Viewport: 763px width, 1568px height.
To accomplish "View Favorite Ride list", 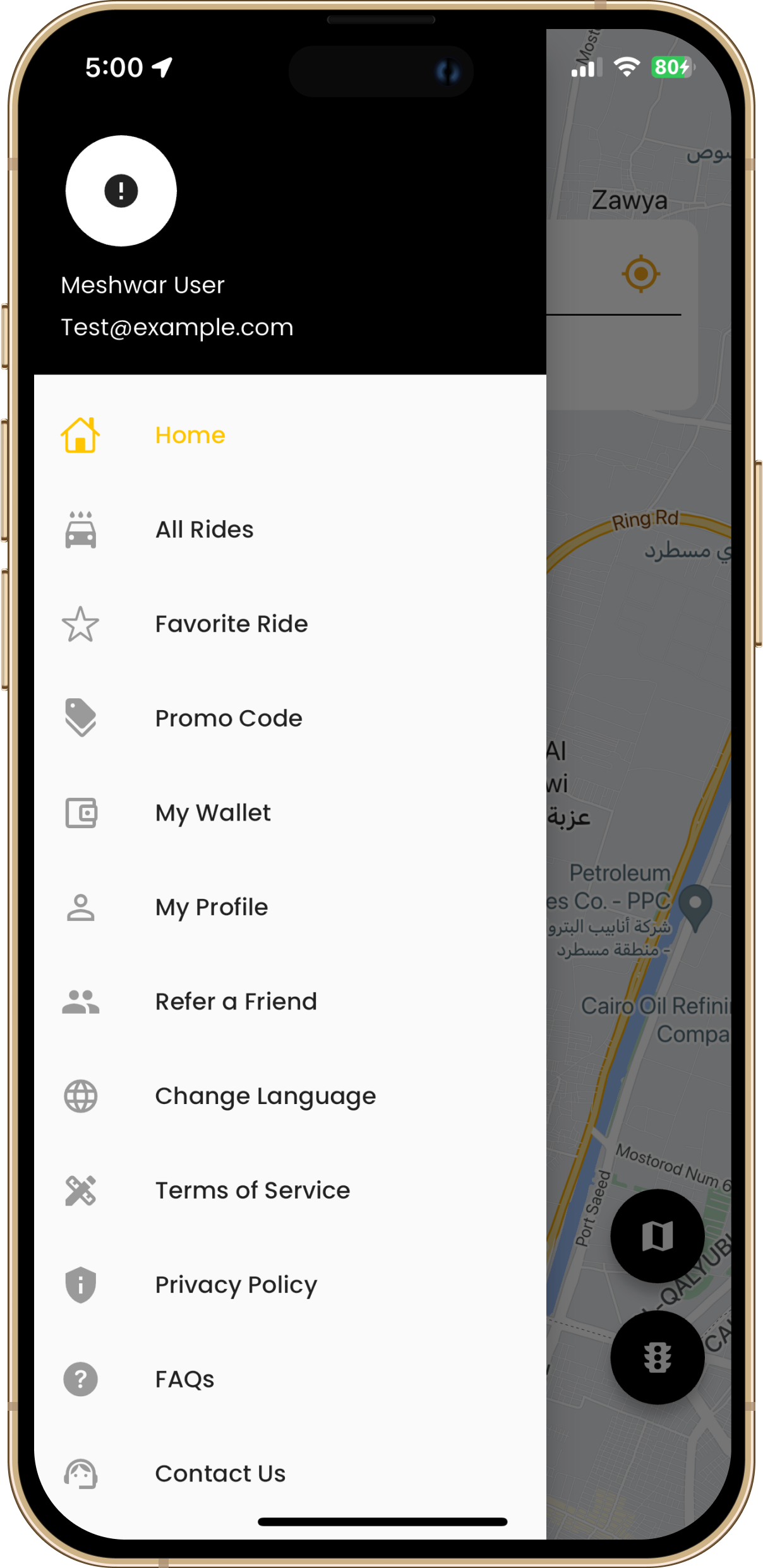I will (x=231, y=624).
